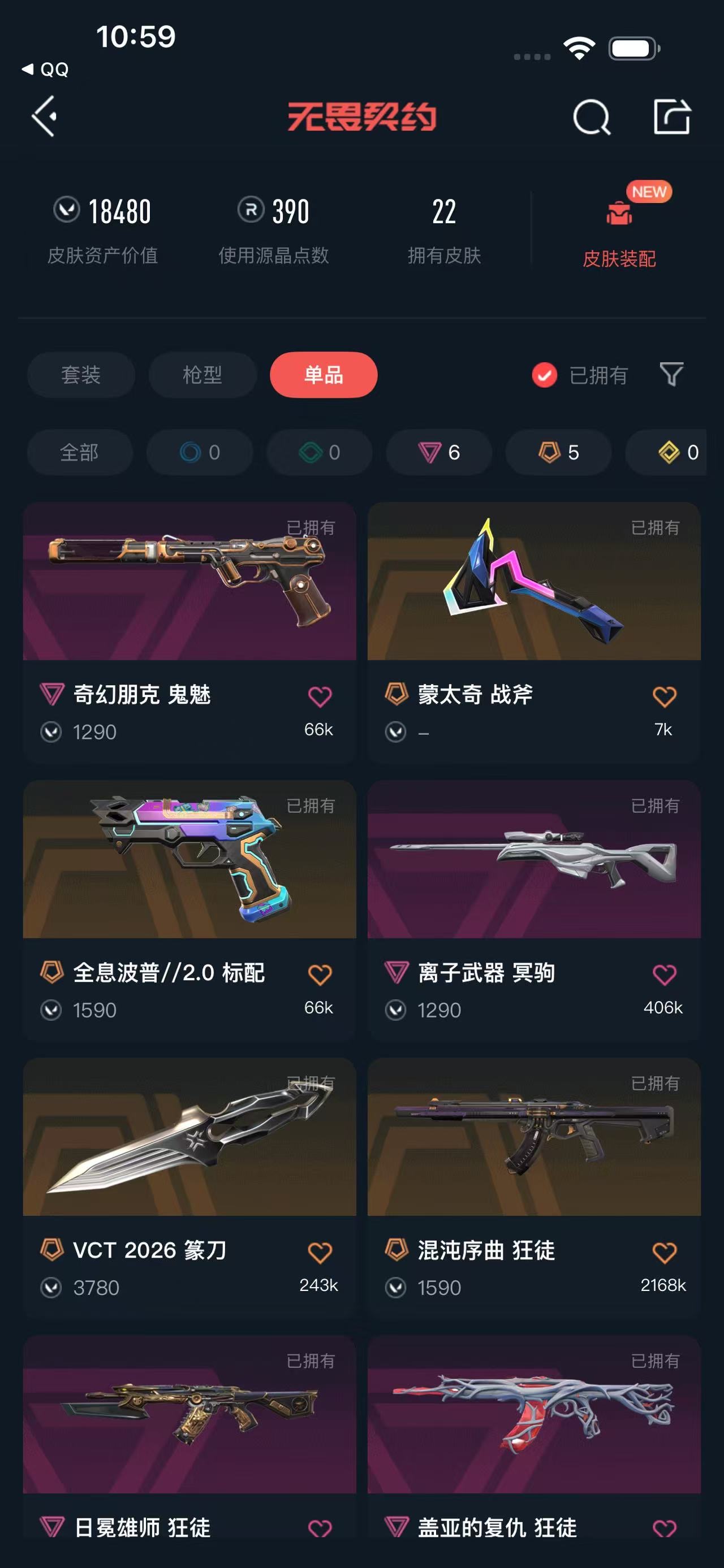Uncheck the 已拥有 owned filter
The image size is (724, 1568).
point(544,375)
